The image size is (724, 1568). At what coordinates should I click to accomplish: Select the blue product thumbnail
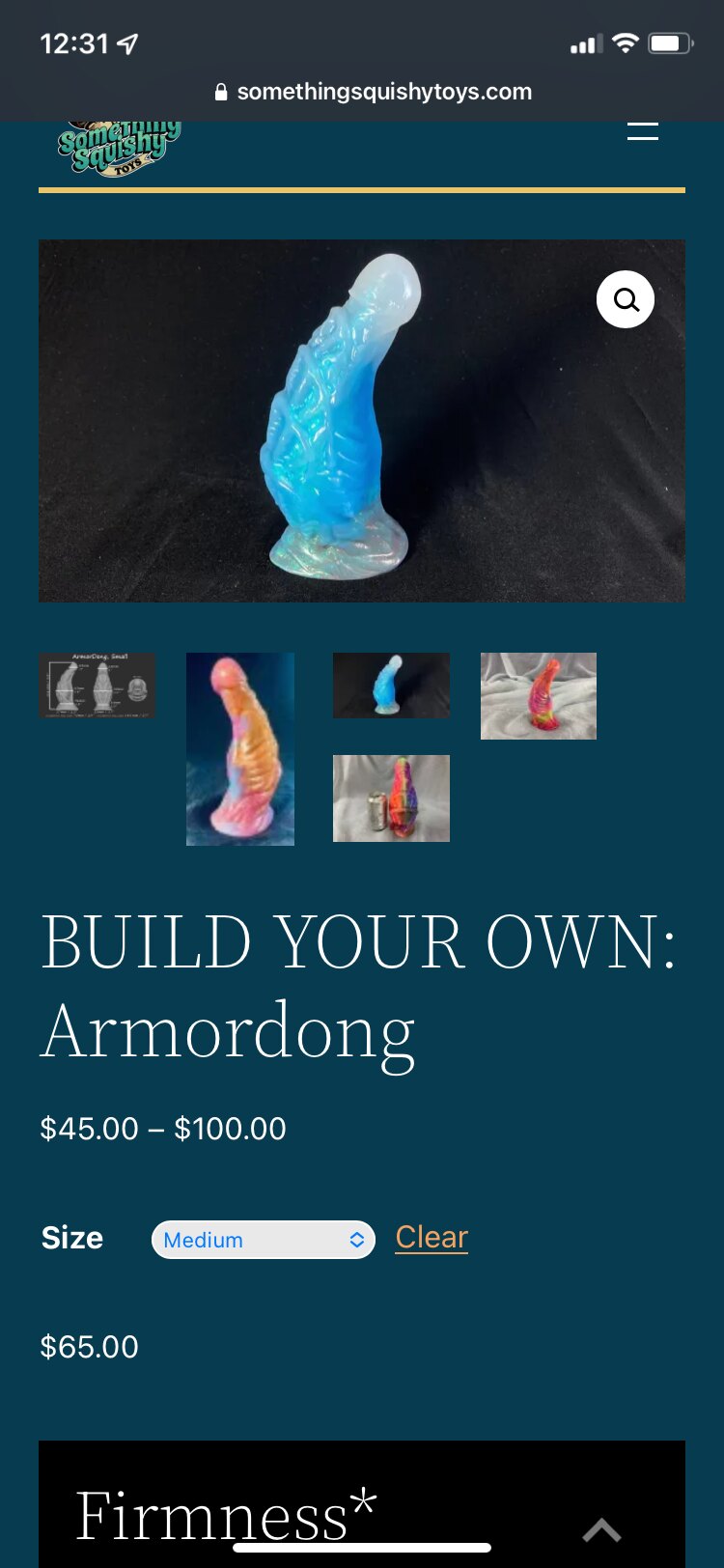(x=391, y=686)
